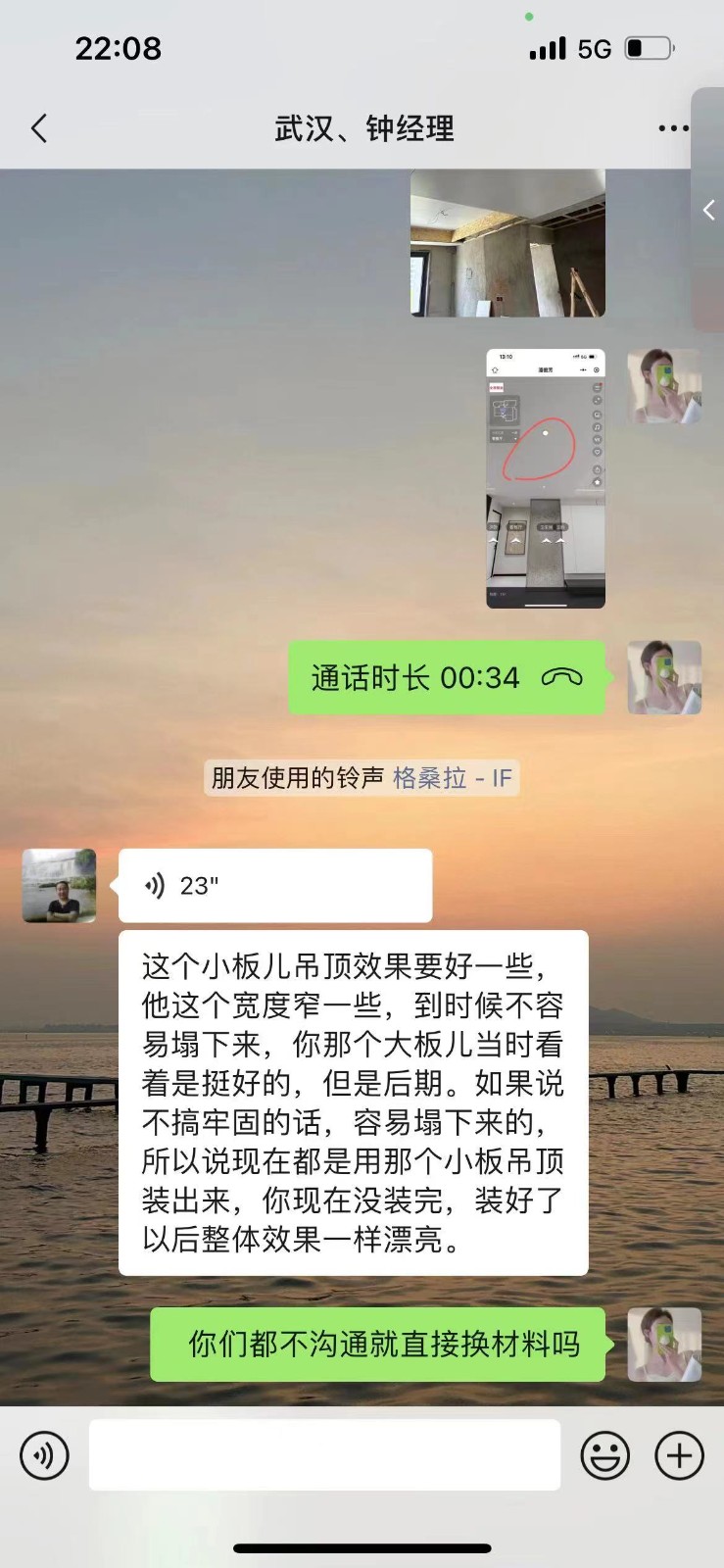Focus the message text field
The height and width of the screenshot is (1568, 724).
pos(324,1455)
